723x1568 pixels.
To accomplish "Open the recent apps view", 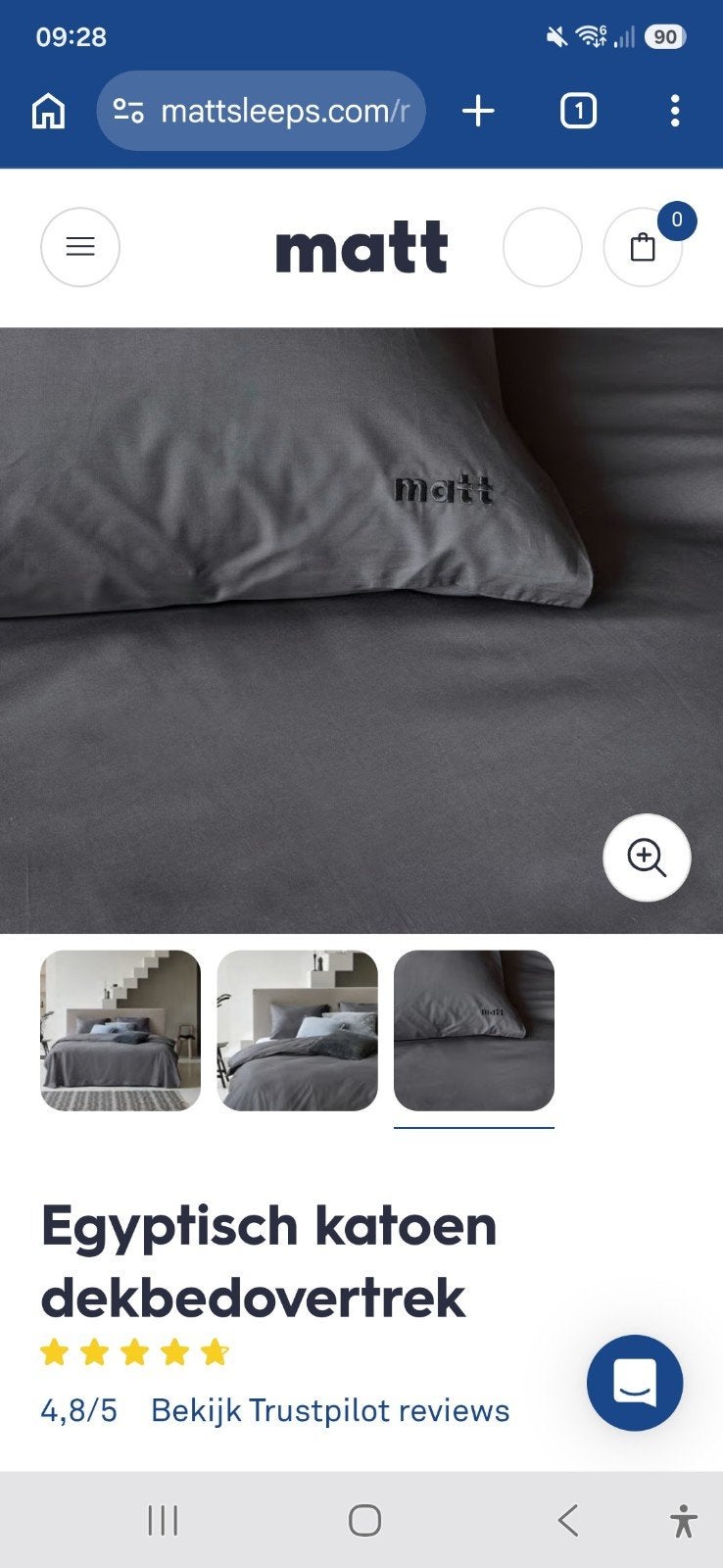I will tap(163, 1520).
